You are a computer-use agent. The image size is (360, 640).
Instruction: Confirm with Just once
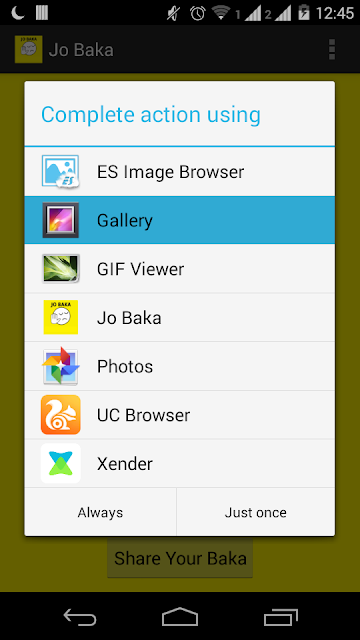(x=256, y=512)
